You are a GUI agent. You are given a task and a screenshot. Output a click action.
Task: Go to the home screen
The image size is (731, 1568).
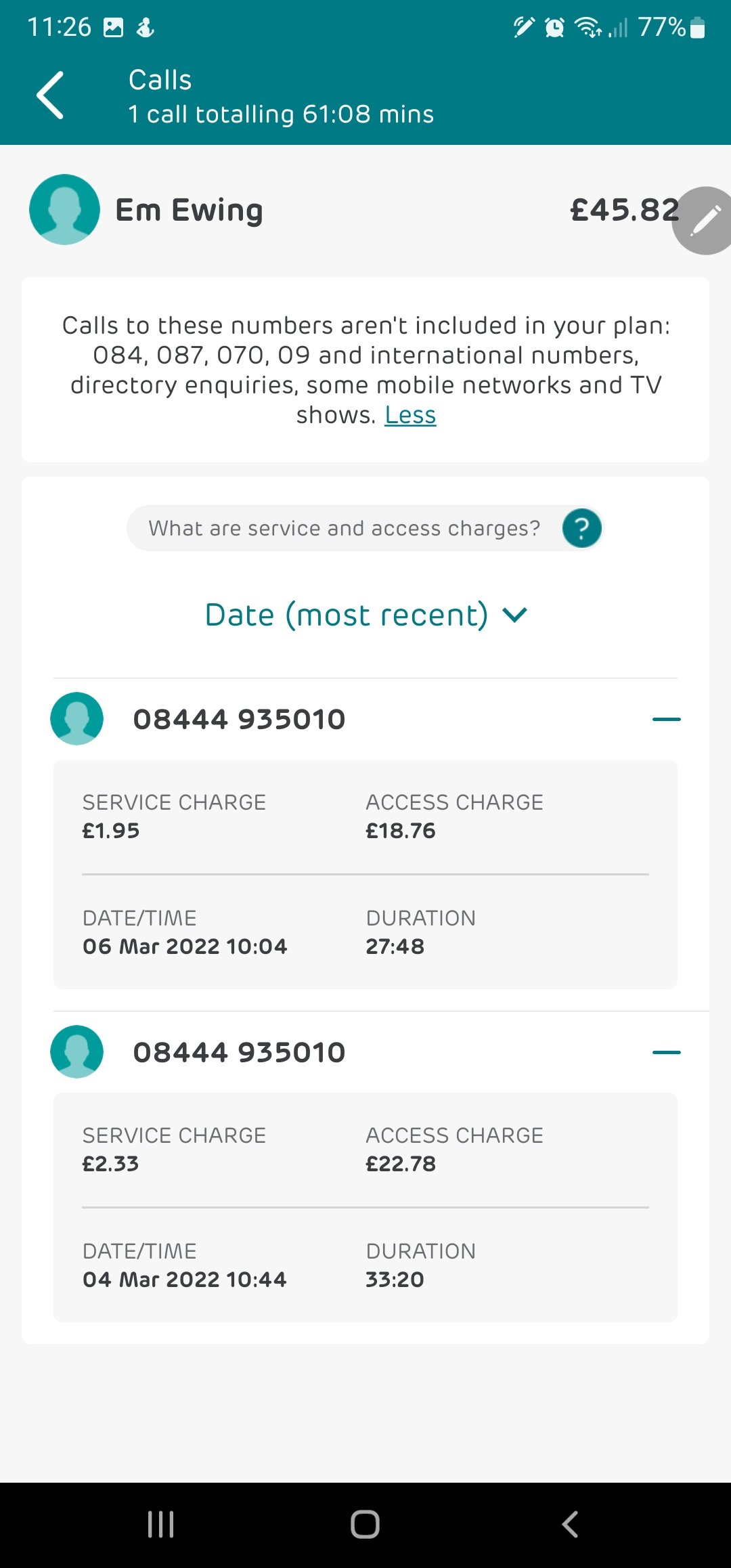(365, 1525)
